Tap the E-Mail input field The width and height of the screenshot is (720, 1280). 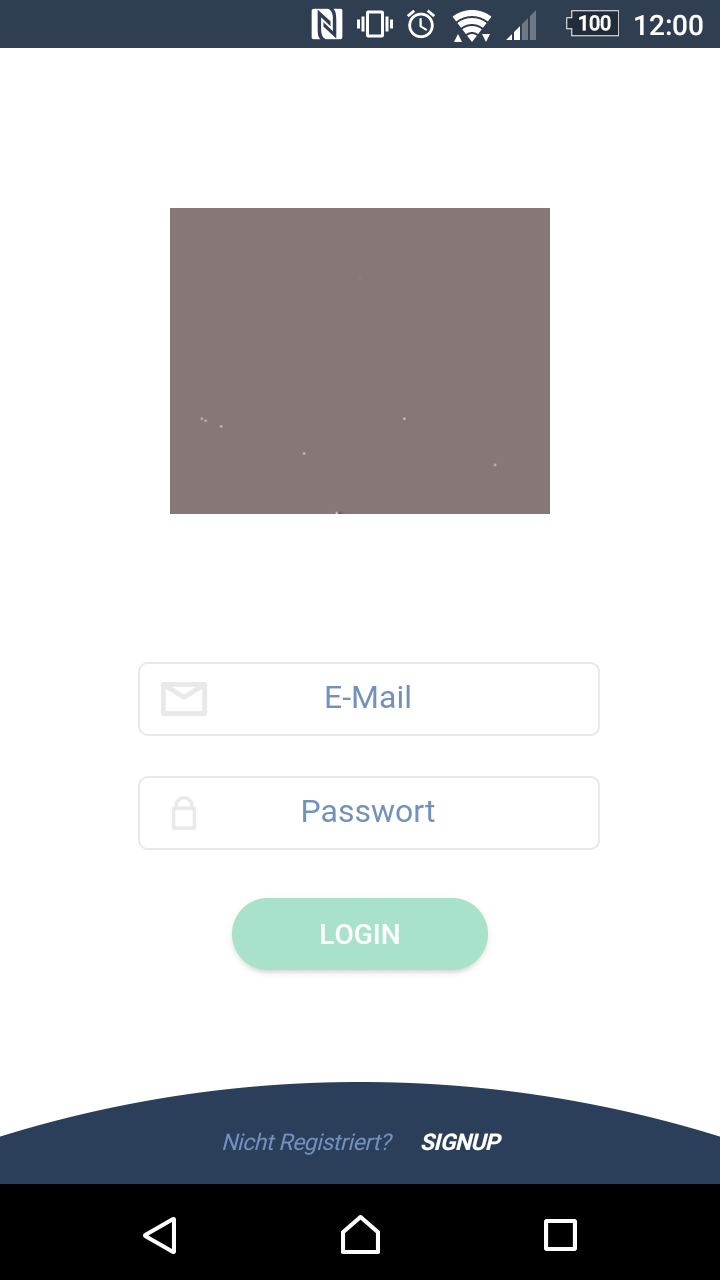[x=368, y=699]
